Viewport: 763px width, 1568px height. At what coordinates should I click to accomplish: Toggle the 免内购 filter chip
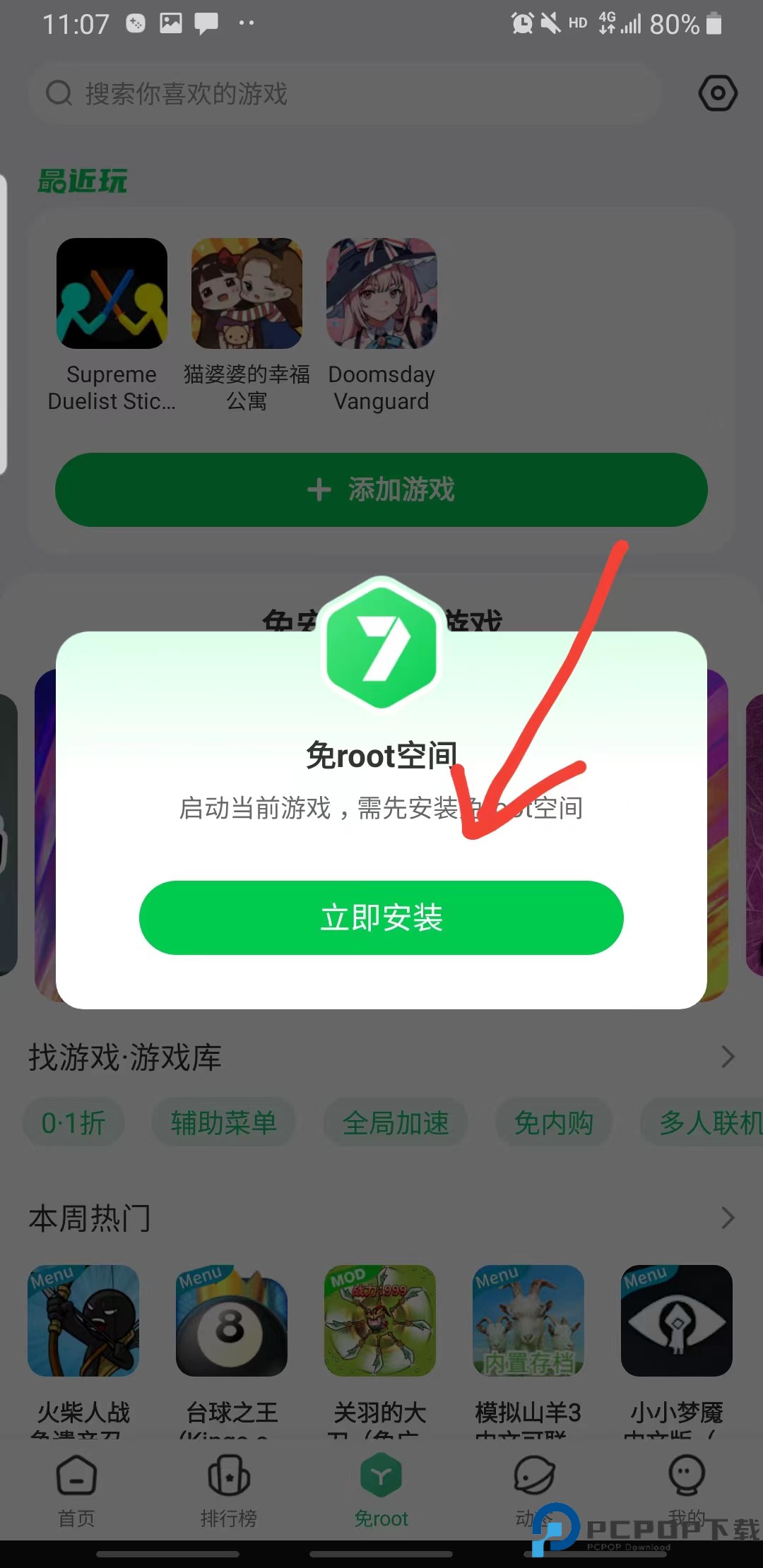pos(555,1123)
